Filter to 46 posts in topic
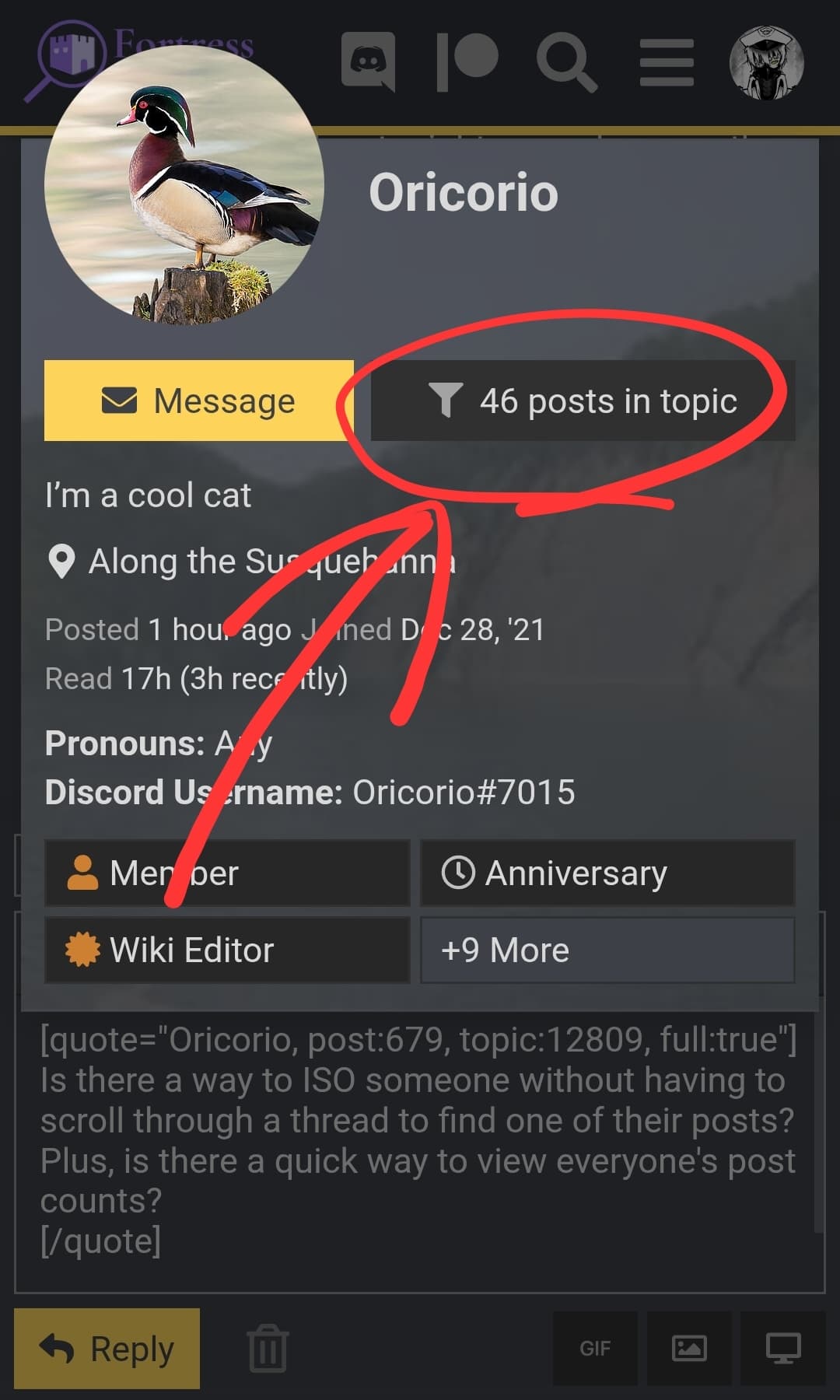The height and width of the screenshot is (1400, 840). click(583, 401)
